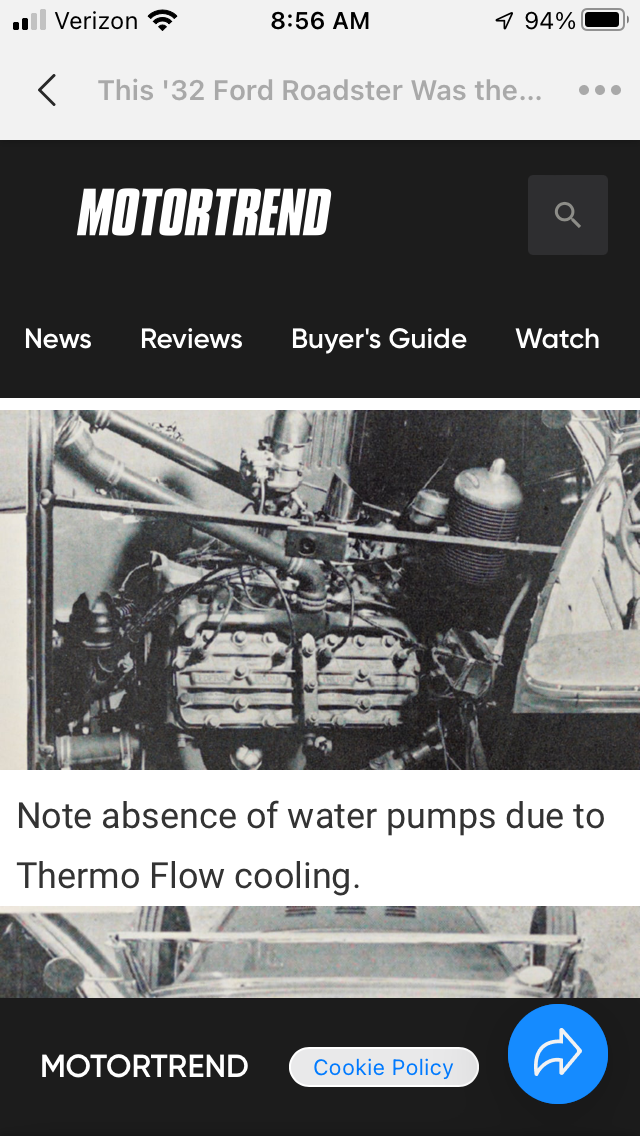Viewport: 640px width, 1136px height.
Task: Open the MotorTrend site search
Action: pos(567,215)
